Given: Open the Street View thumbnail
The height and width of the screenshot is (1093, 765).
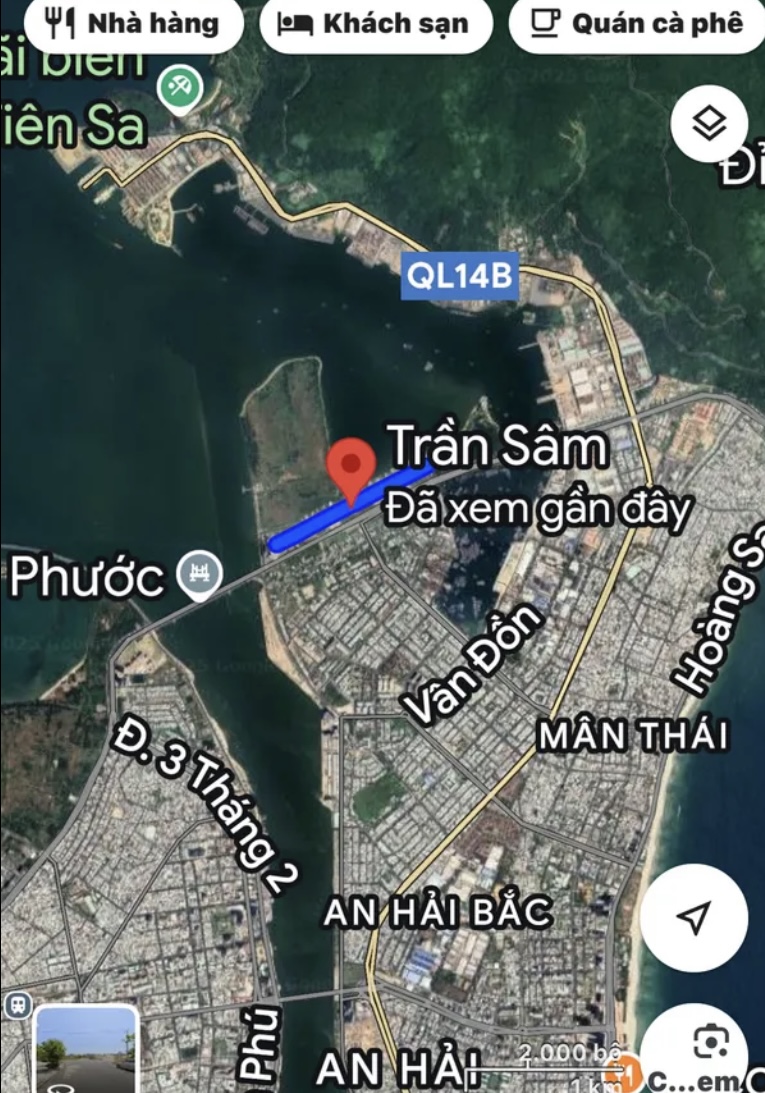Looking at the screenshot, I should pyautogui.click(x=86, y=1048).
